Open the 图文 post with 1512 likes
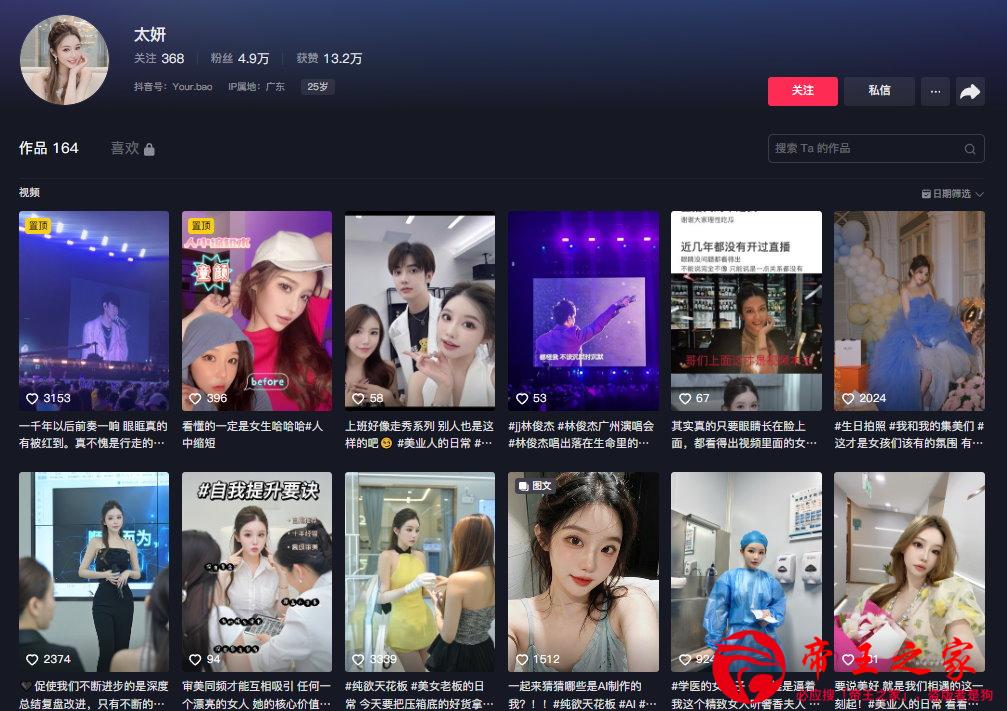Viewport: 1007px width, 711px height. 583,571
